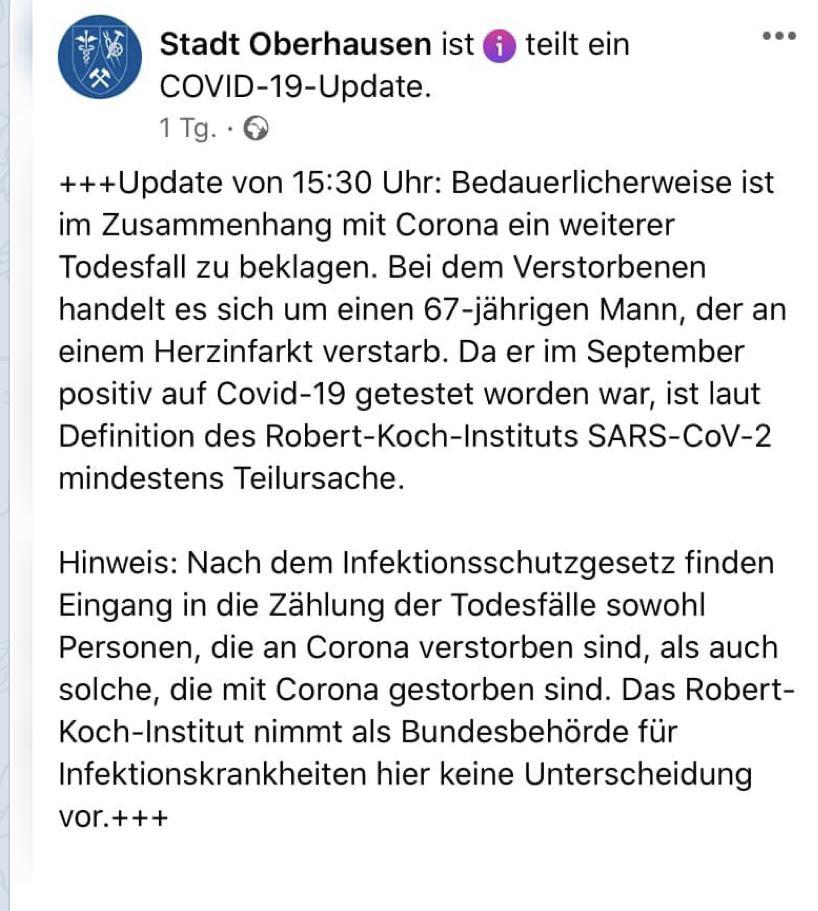Tap the Stadt Oberhausen page name
Image resolution: width=818 pixels, height=911 pixels.
click(x=296, y=45)
